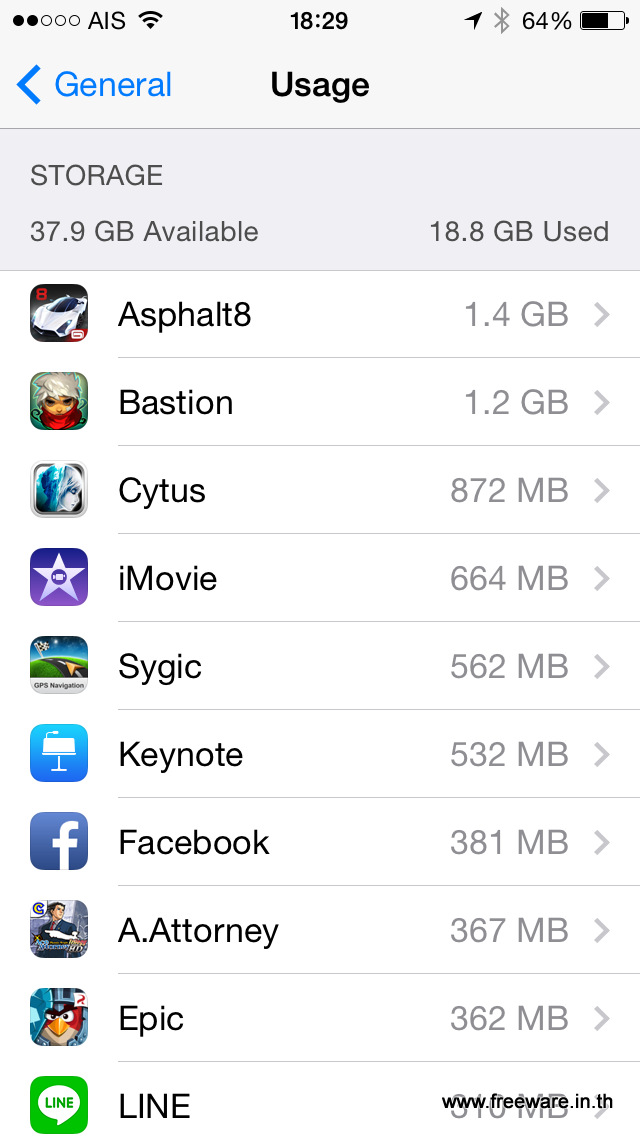Image resolution: width=640 pixels, height=1136 pixels.
Task: Open Facebook storage details
Action: 320,843
